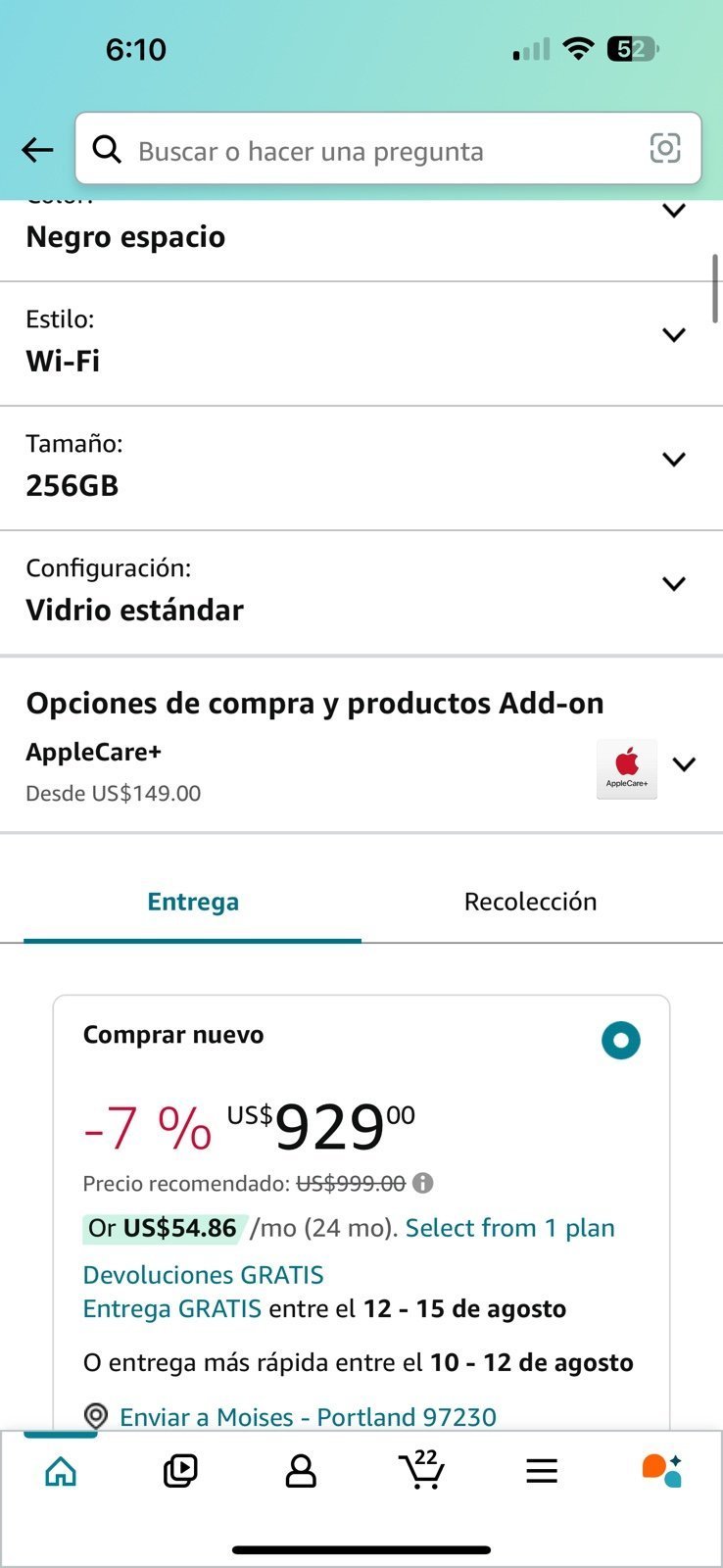Image resolution: width=723 pixels, height=1568 pixels.
Task: Open the shopping cart showing 22 items
Action: click(421, 1470)
